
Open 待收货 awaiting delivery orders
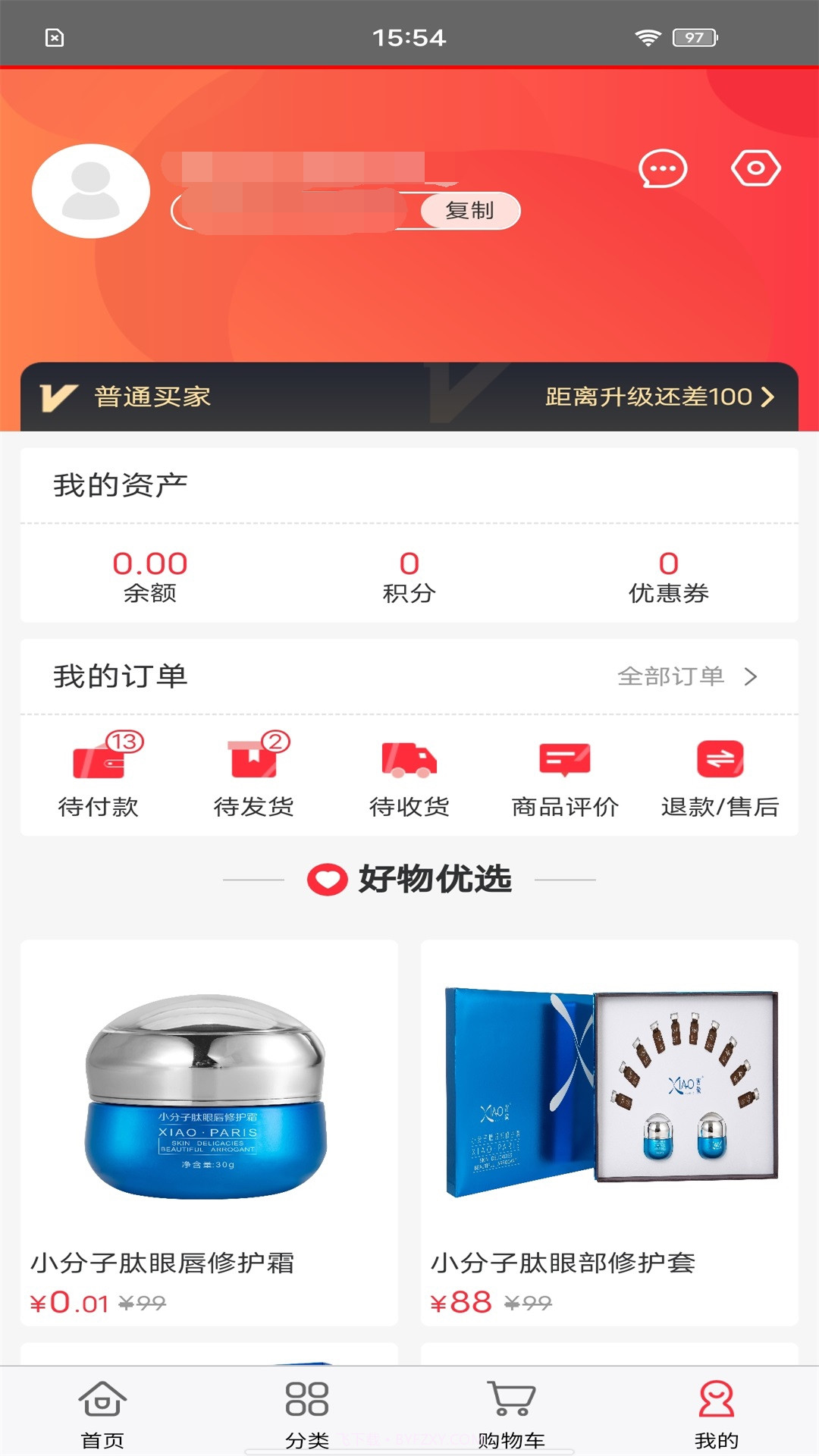point(410,773)
